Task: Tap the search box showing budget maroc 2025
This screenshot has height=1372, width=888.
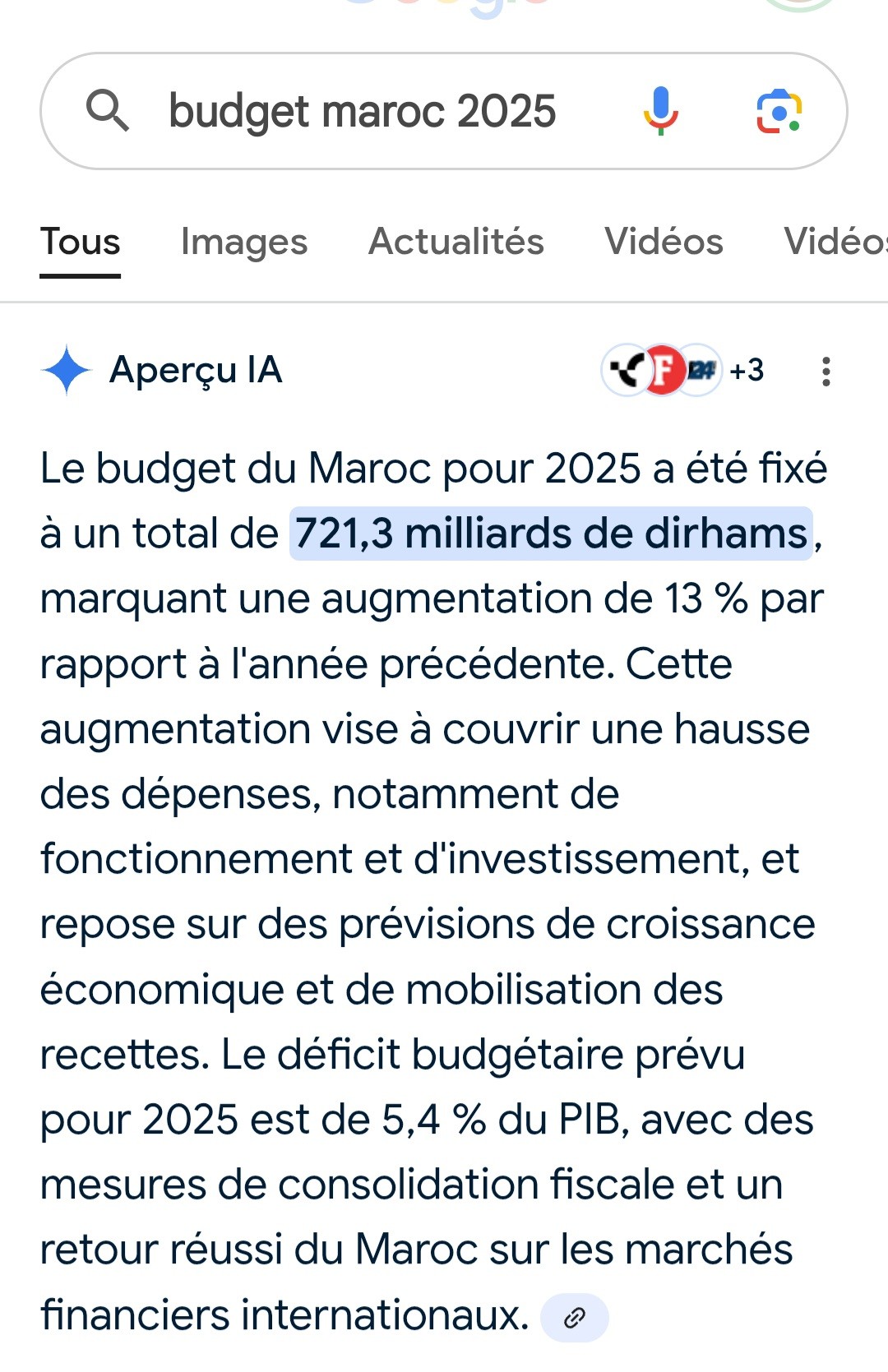Action: click(x=362, y=111)
